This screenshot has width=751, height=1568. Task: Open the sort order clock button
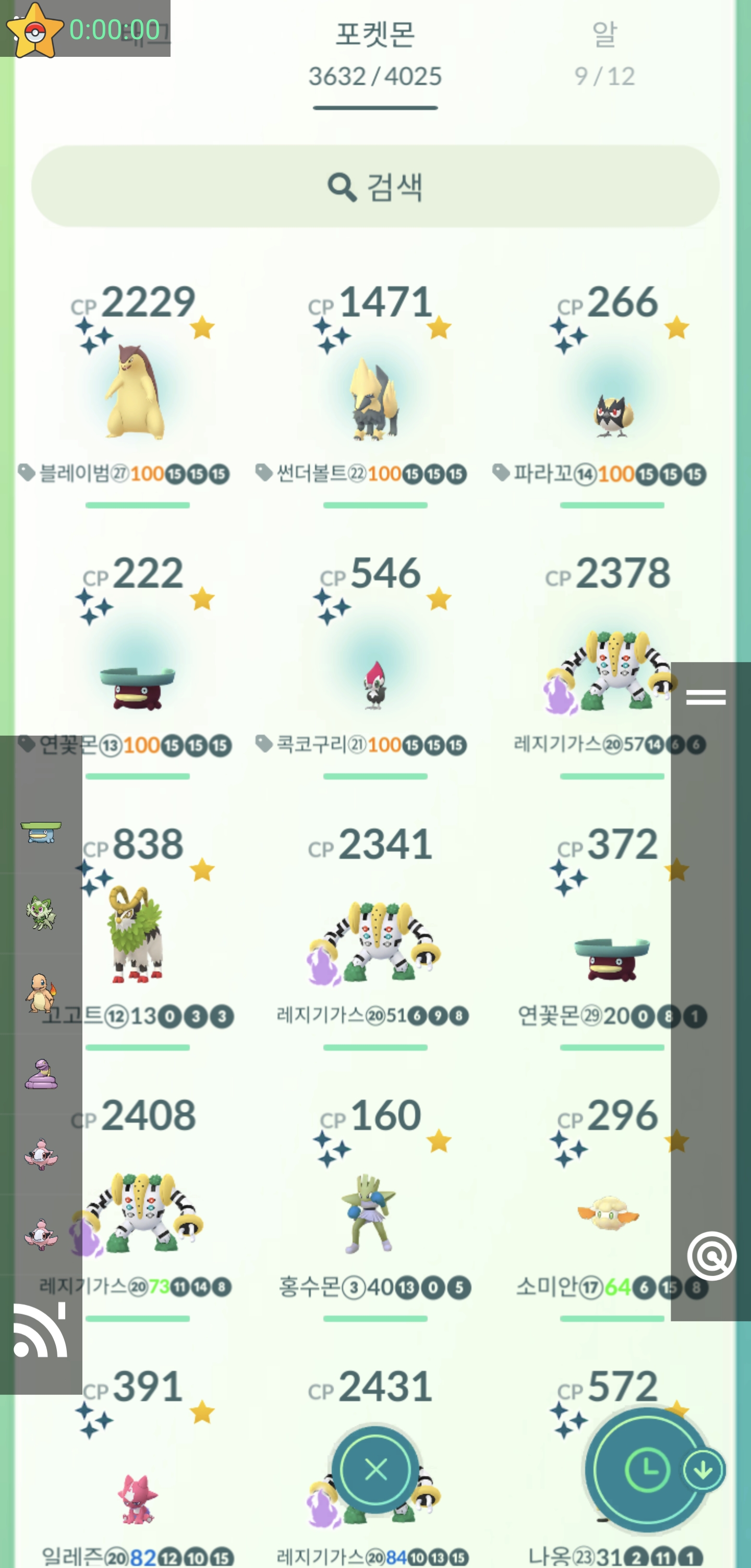(x=646, y=1470)
